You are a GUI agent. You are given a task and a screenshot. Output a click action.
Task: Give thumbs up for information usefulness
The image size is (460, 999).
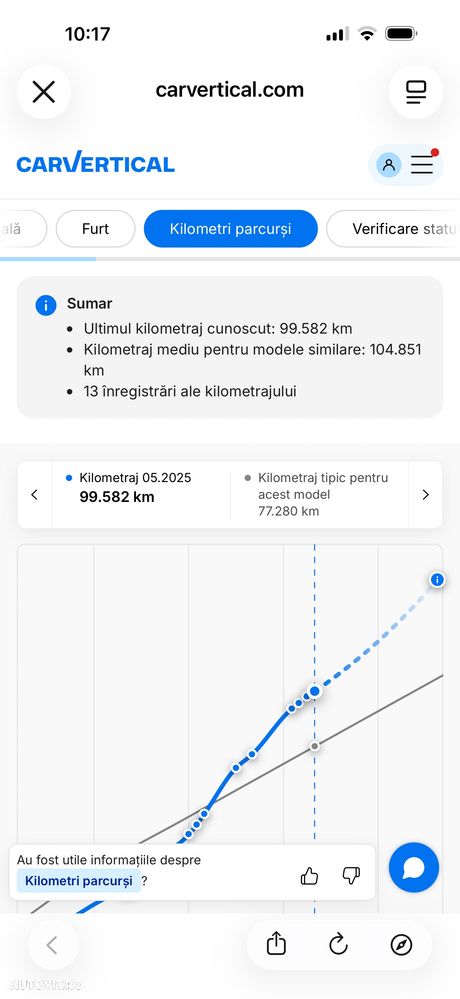(x=310, y=876)
